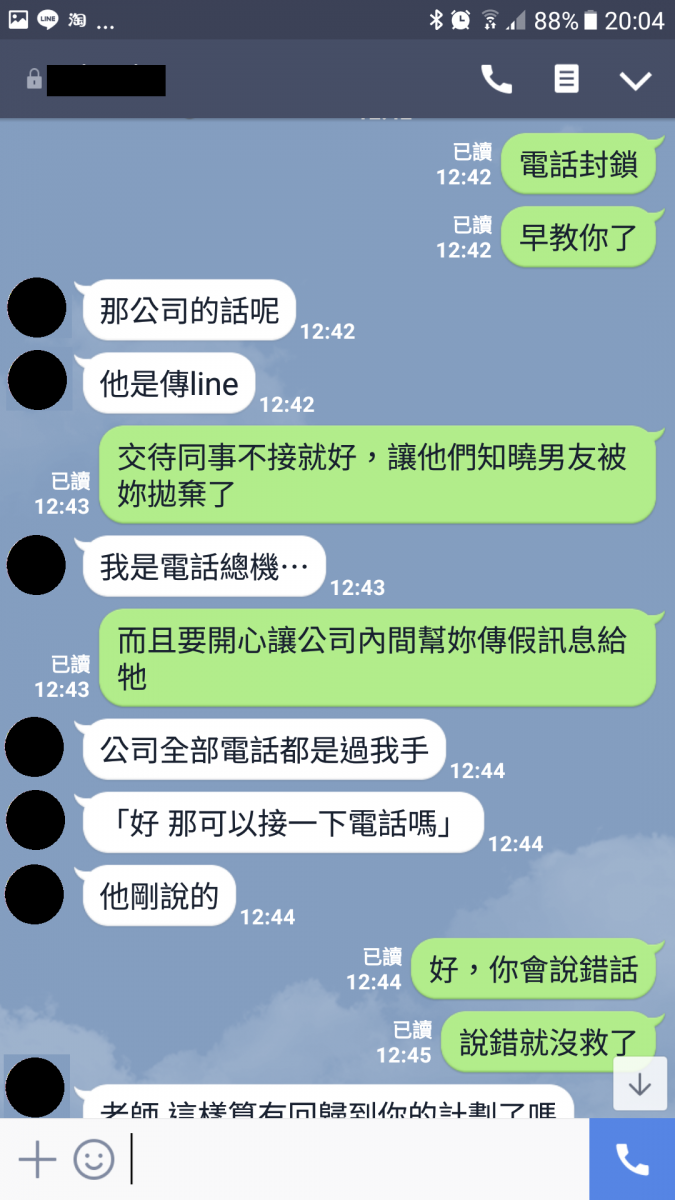
Task: Jump to latest message with down arrow
Action: click(x=639, y=1084)
